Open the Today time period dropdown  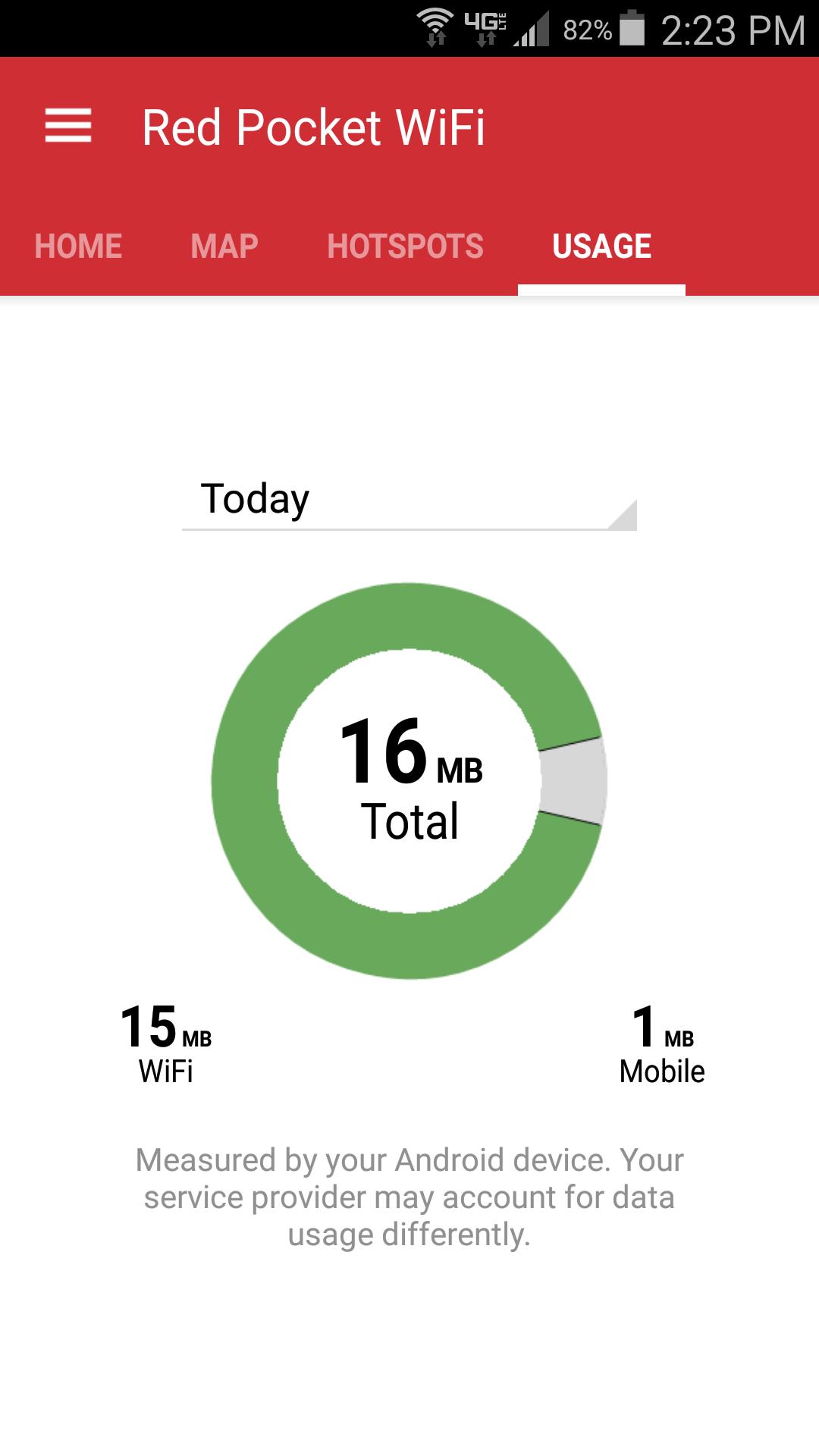[409, 500]
